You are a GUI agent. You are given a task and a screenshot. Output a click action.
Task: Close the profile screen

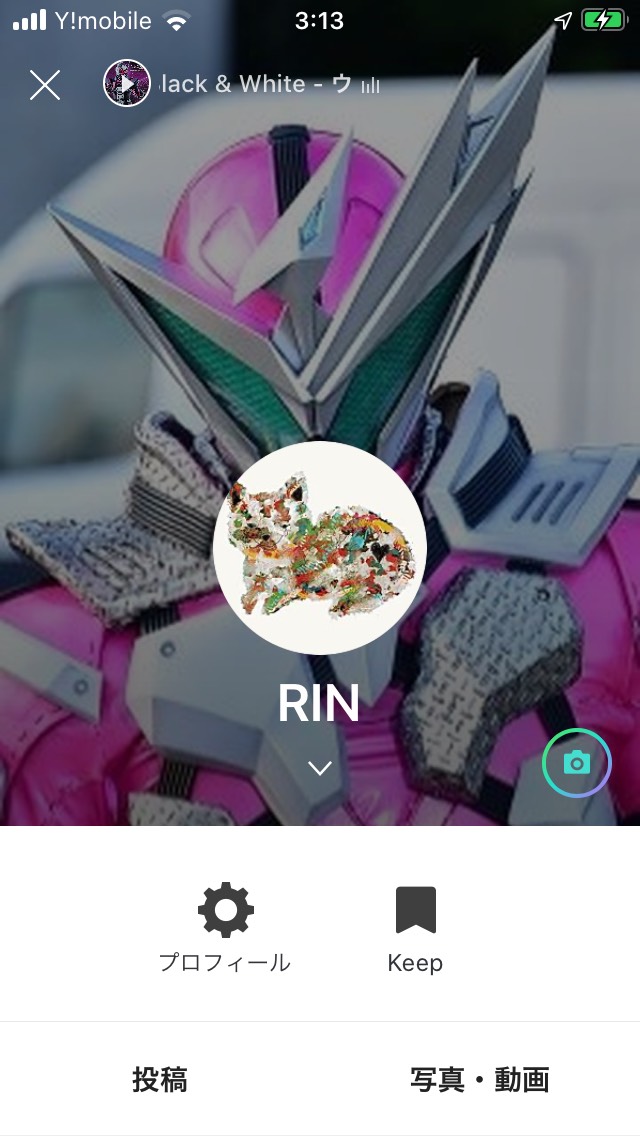[x=45, y=85]
